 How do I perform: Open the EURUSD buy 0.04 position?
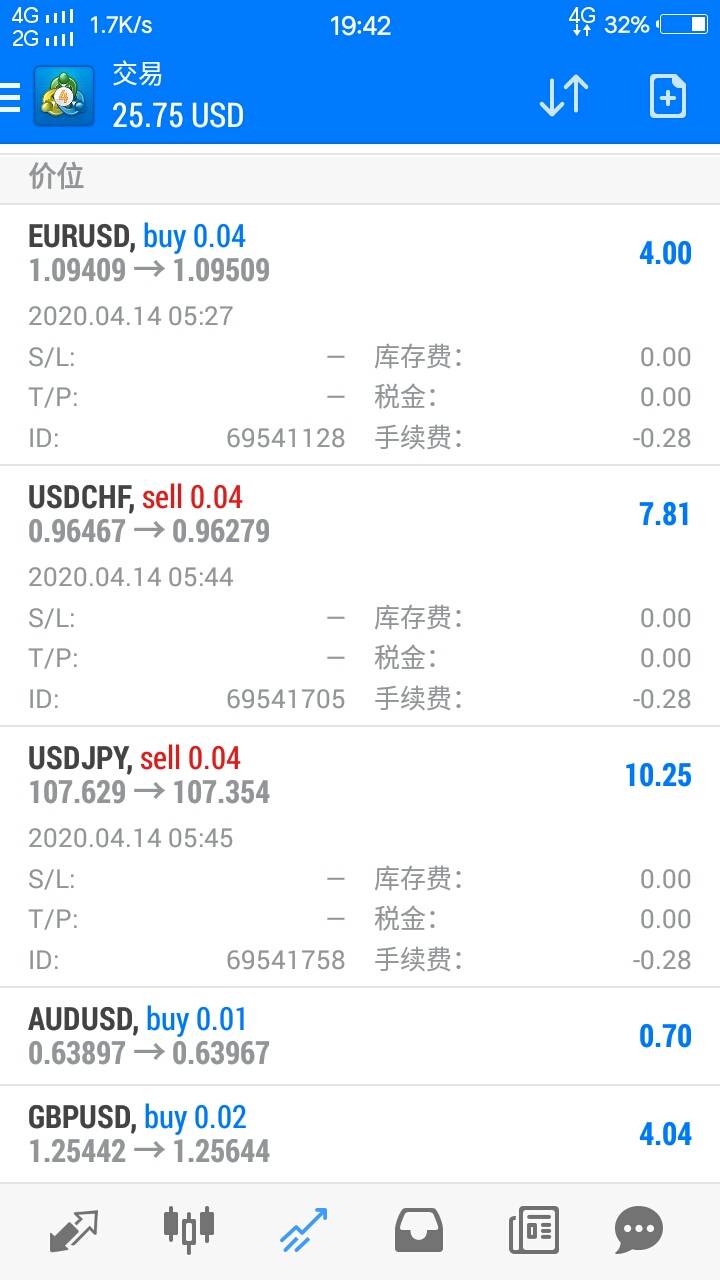point(360,253)
